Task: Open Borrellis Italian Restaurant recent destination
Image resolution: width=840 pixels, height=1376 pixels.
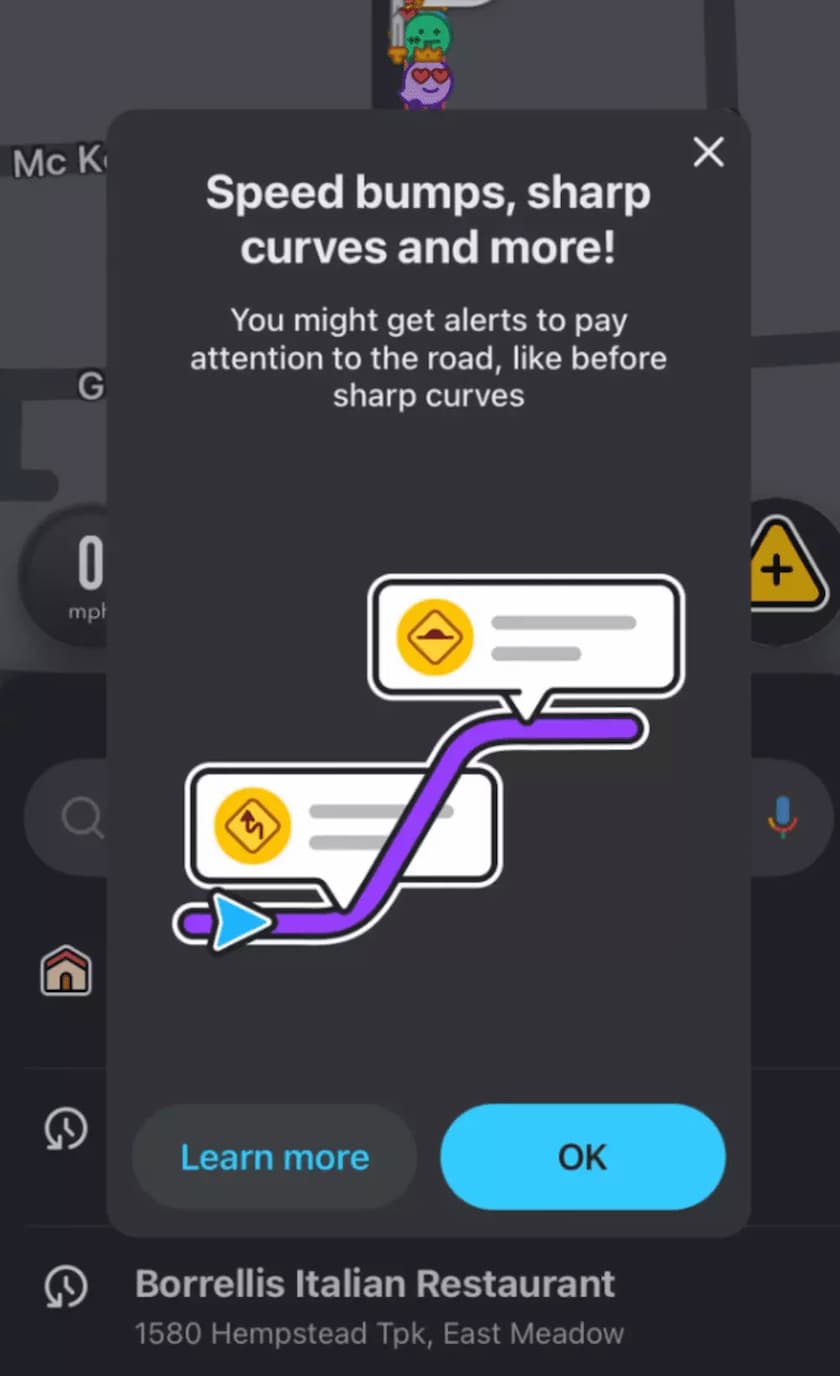Action: click(x=375, y=1302)
